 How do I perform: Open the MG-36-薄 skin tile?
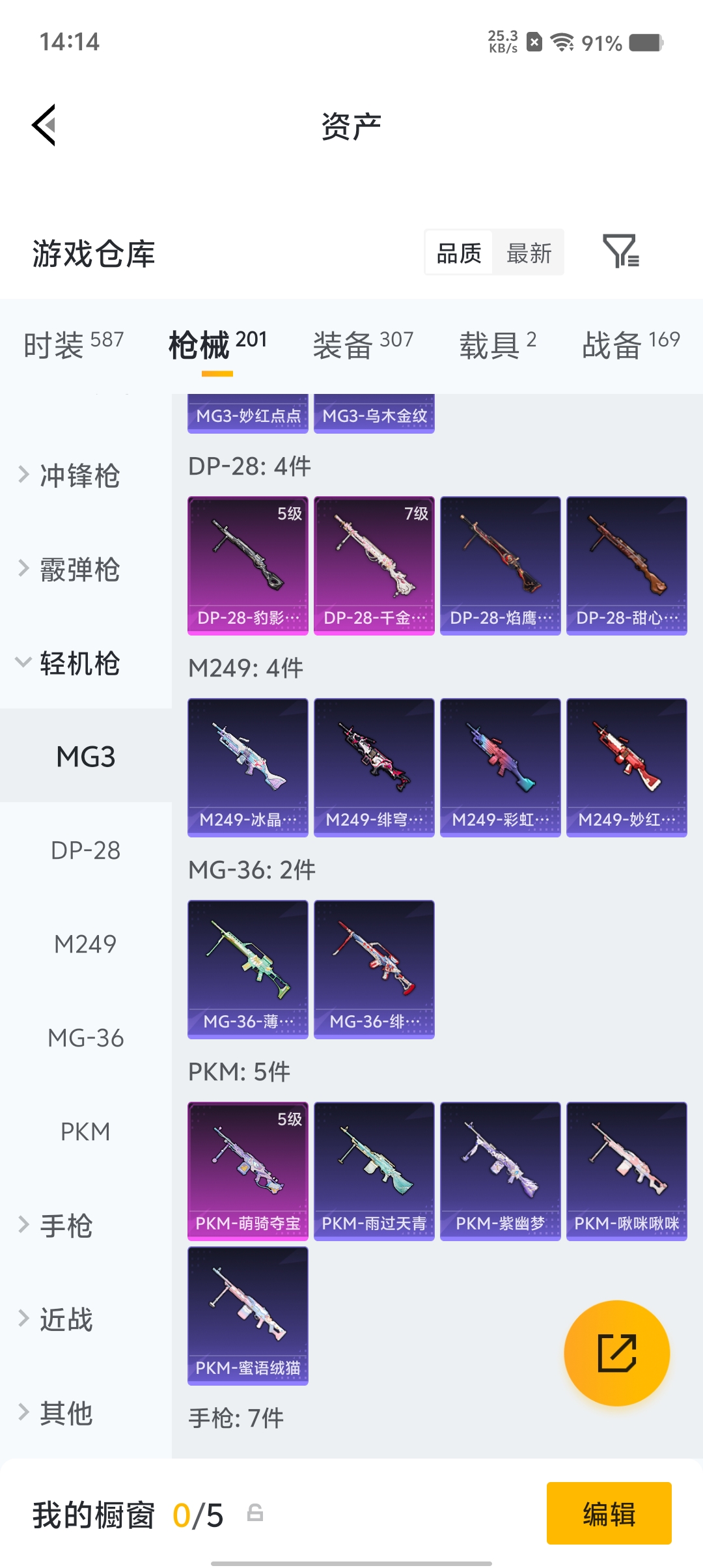coord(247,969)
